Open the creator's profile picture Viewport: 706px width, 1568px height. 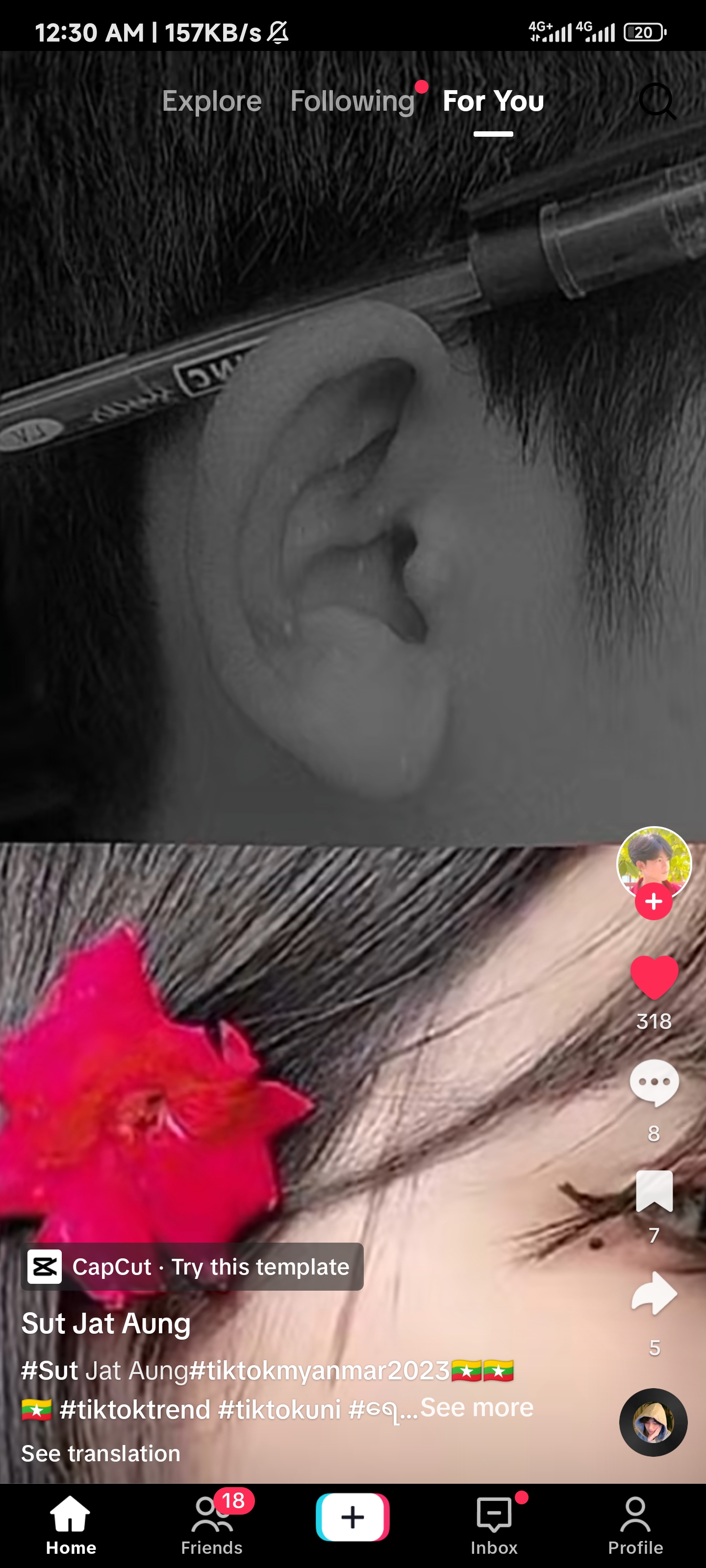click(x=654, y=861)
